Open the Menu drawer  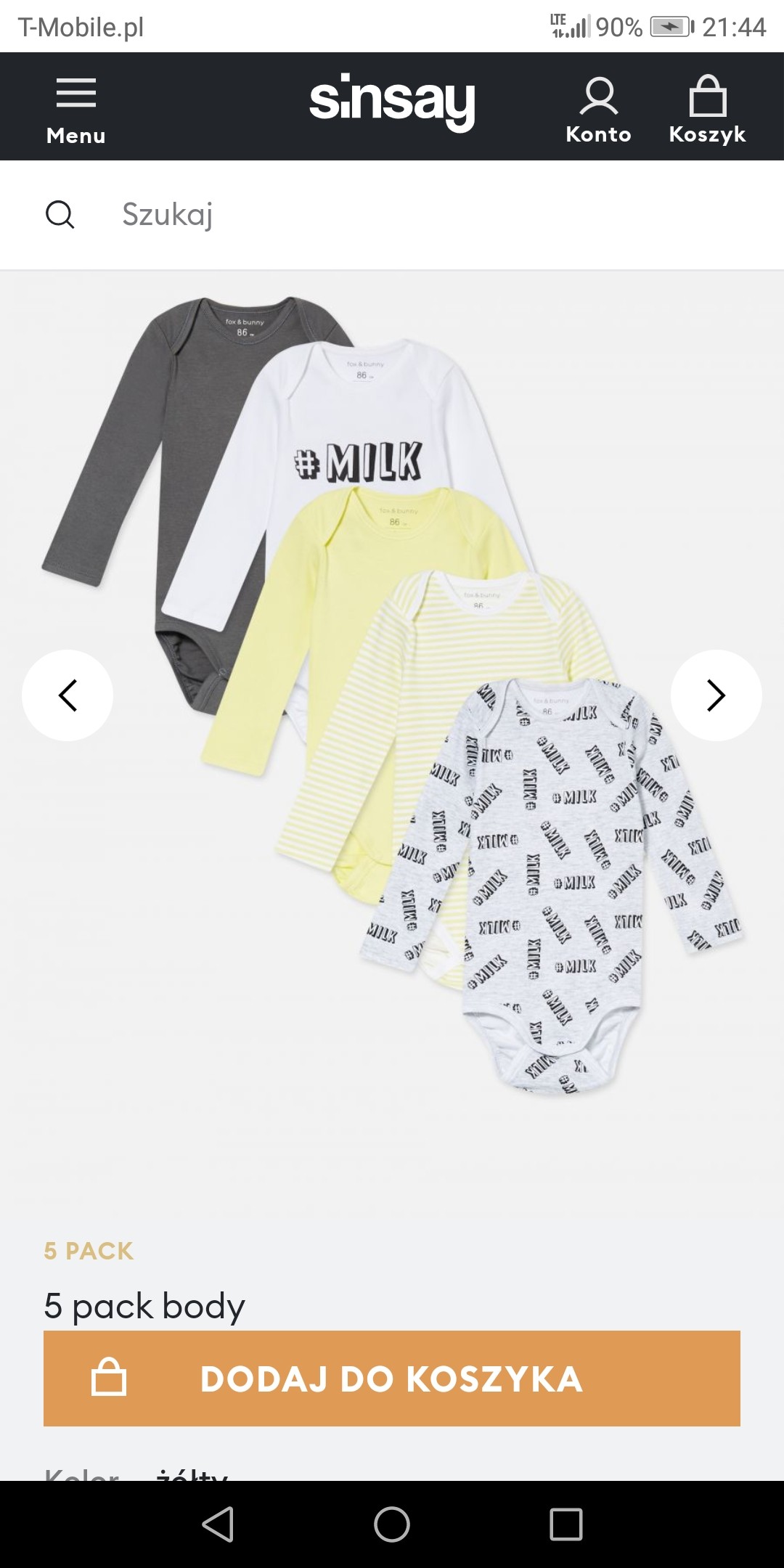pyautogui.click(x=75, y=109)
